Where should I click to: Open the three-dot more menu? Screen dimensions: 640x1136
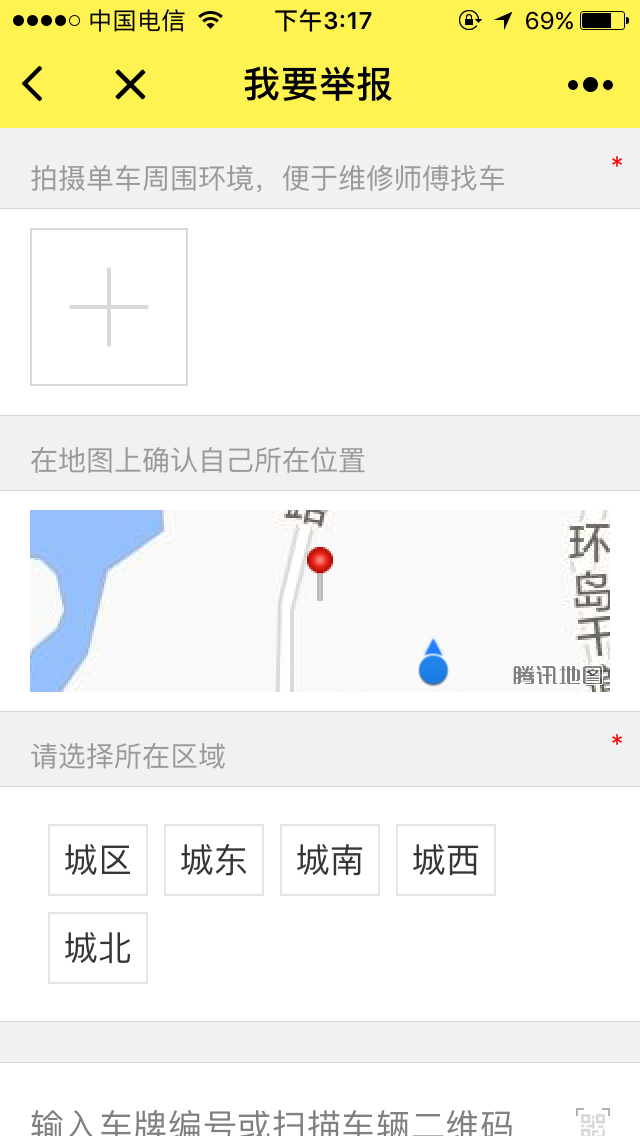click(x=590, y=85)
